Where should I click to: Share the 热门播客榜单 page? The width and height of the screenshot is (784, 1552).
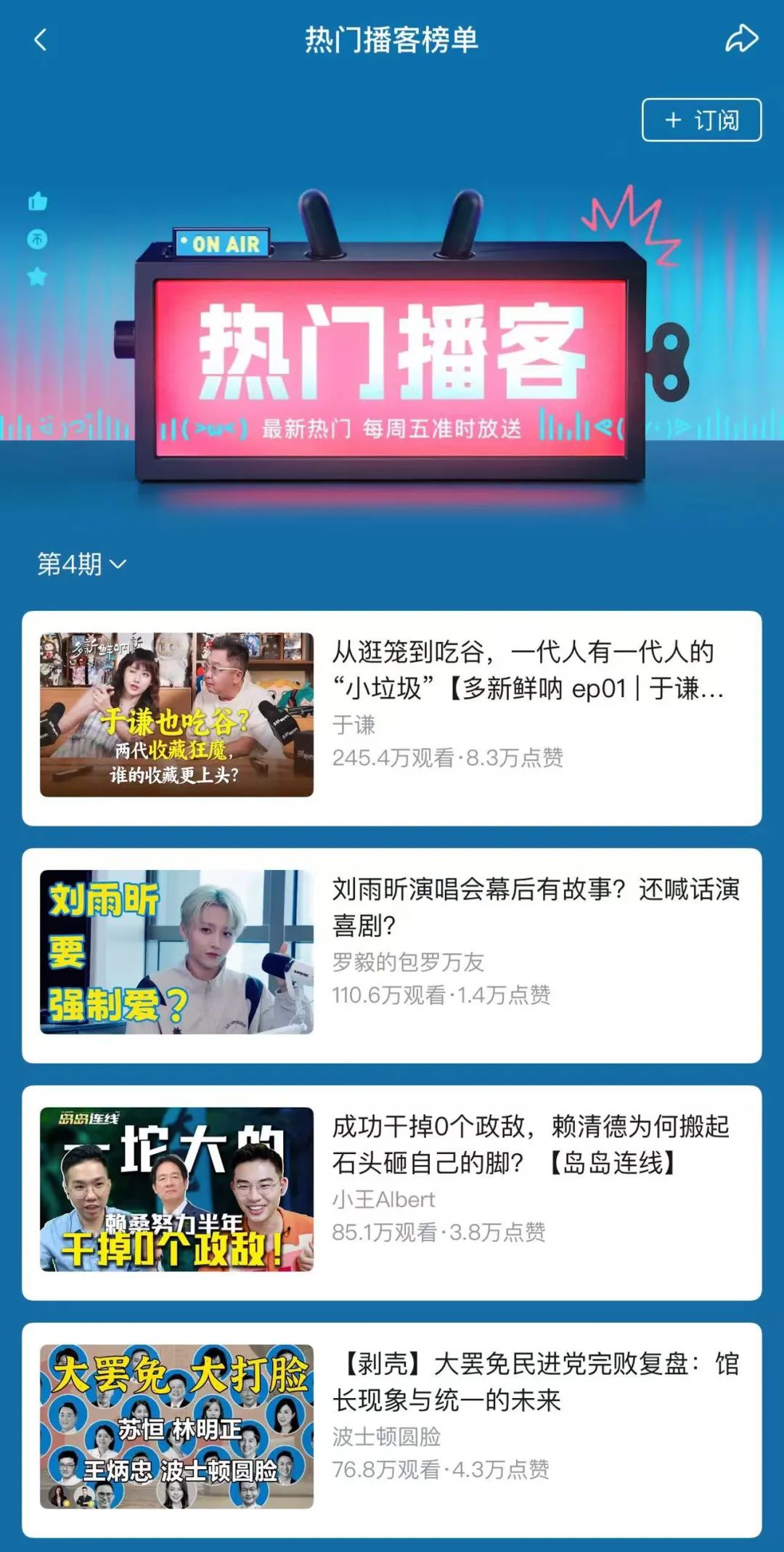click(741, 39)
